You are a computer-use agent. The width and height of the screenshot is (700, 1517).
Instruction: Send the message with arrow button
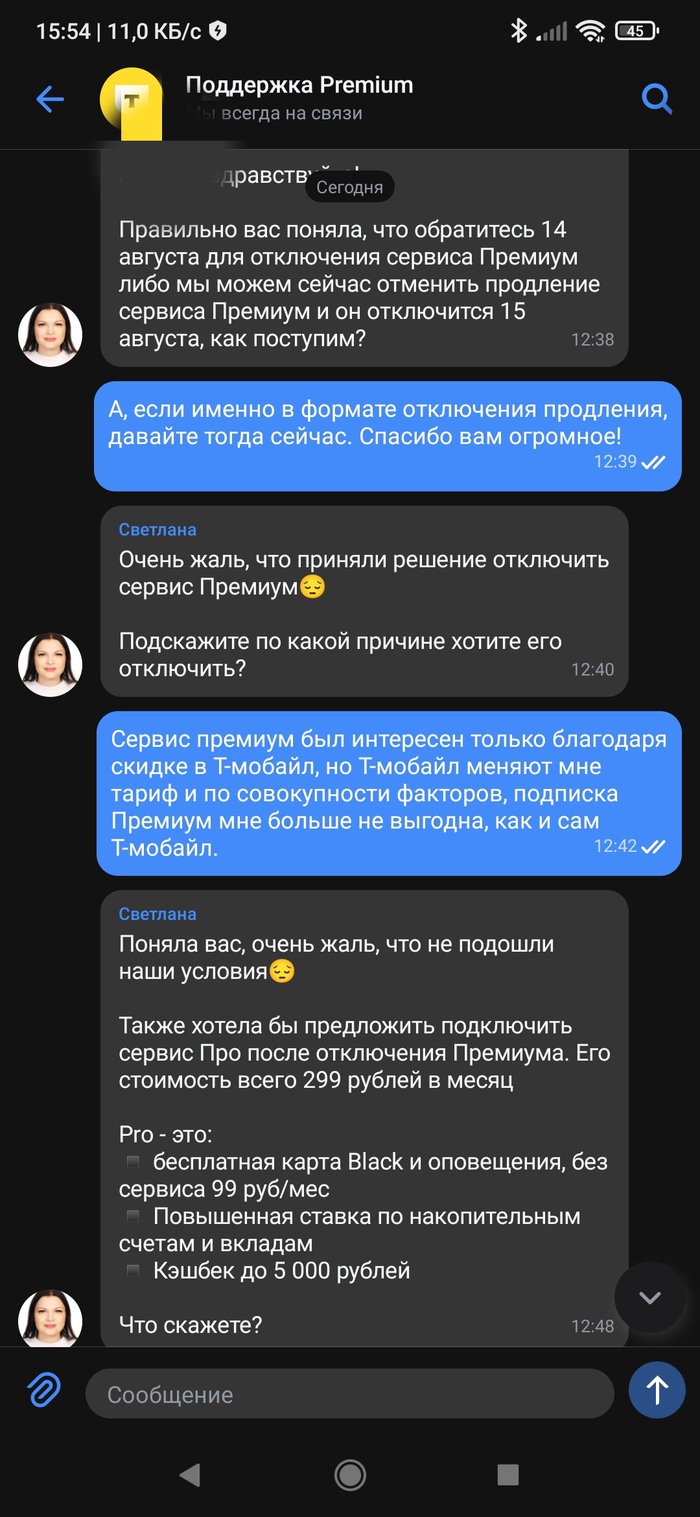coord(657,1390)
